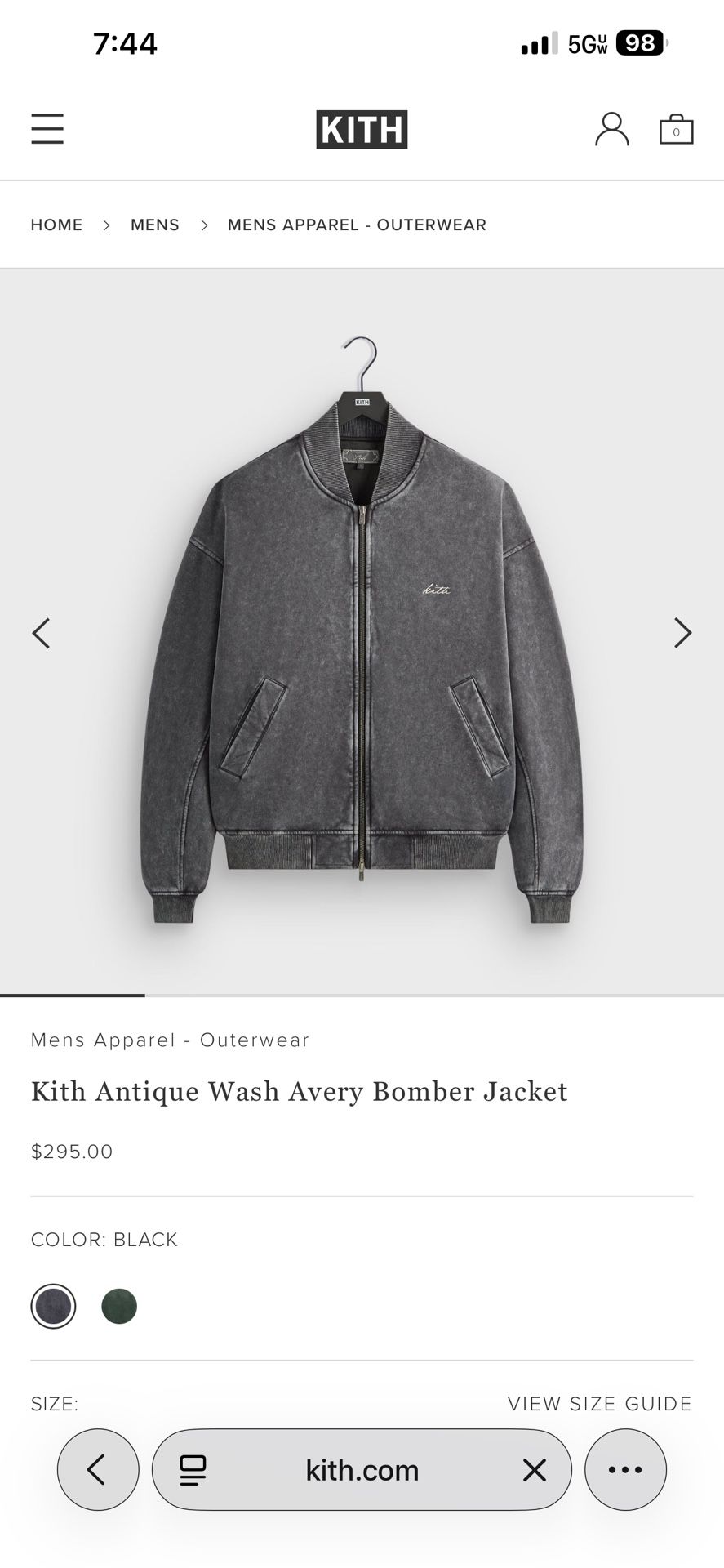Clear the address bar with the X button

click(x=535, y=1469)
